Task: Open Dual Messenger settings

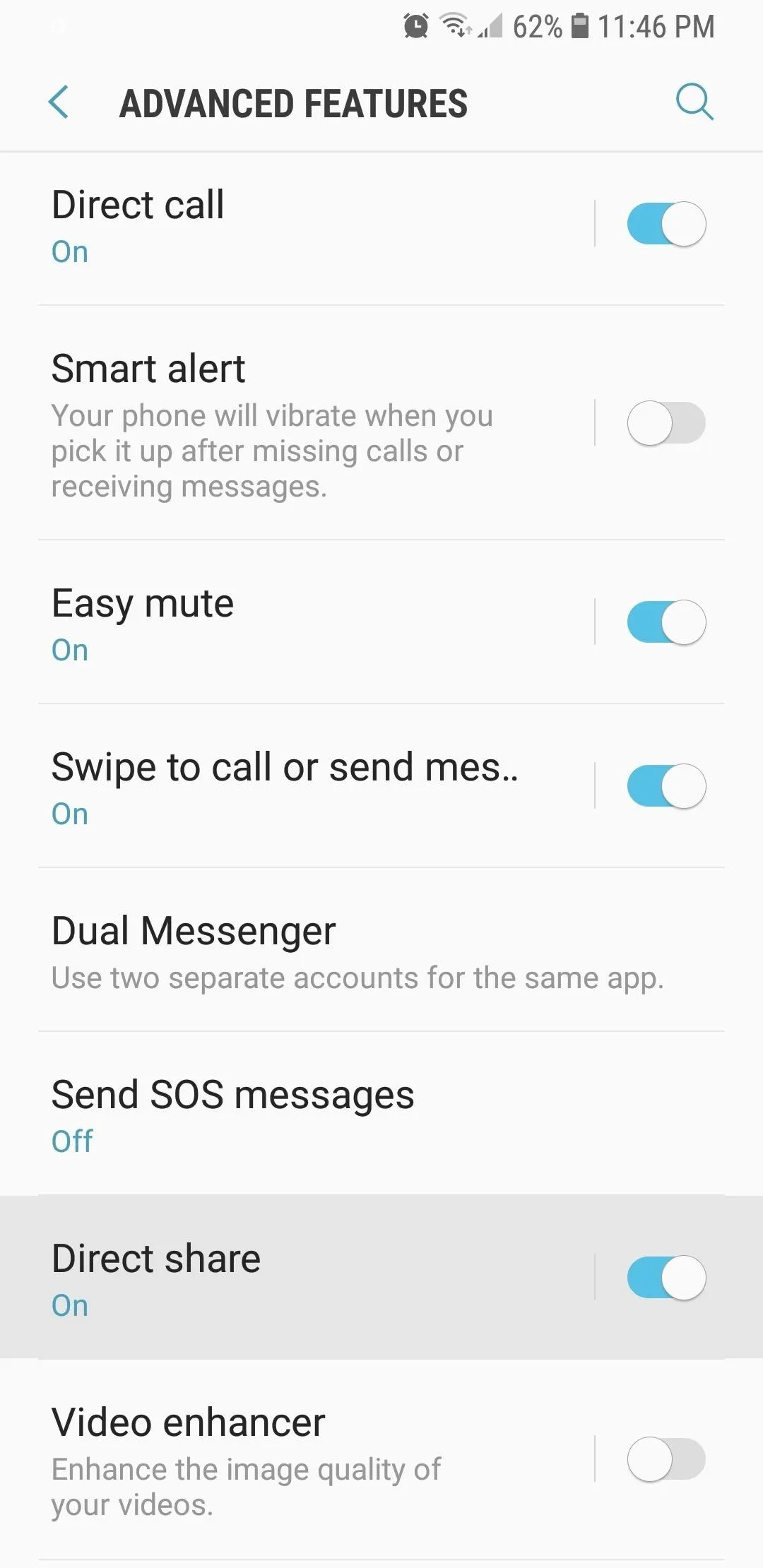Action: click(381, 950)
